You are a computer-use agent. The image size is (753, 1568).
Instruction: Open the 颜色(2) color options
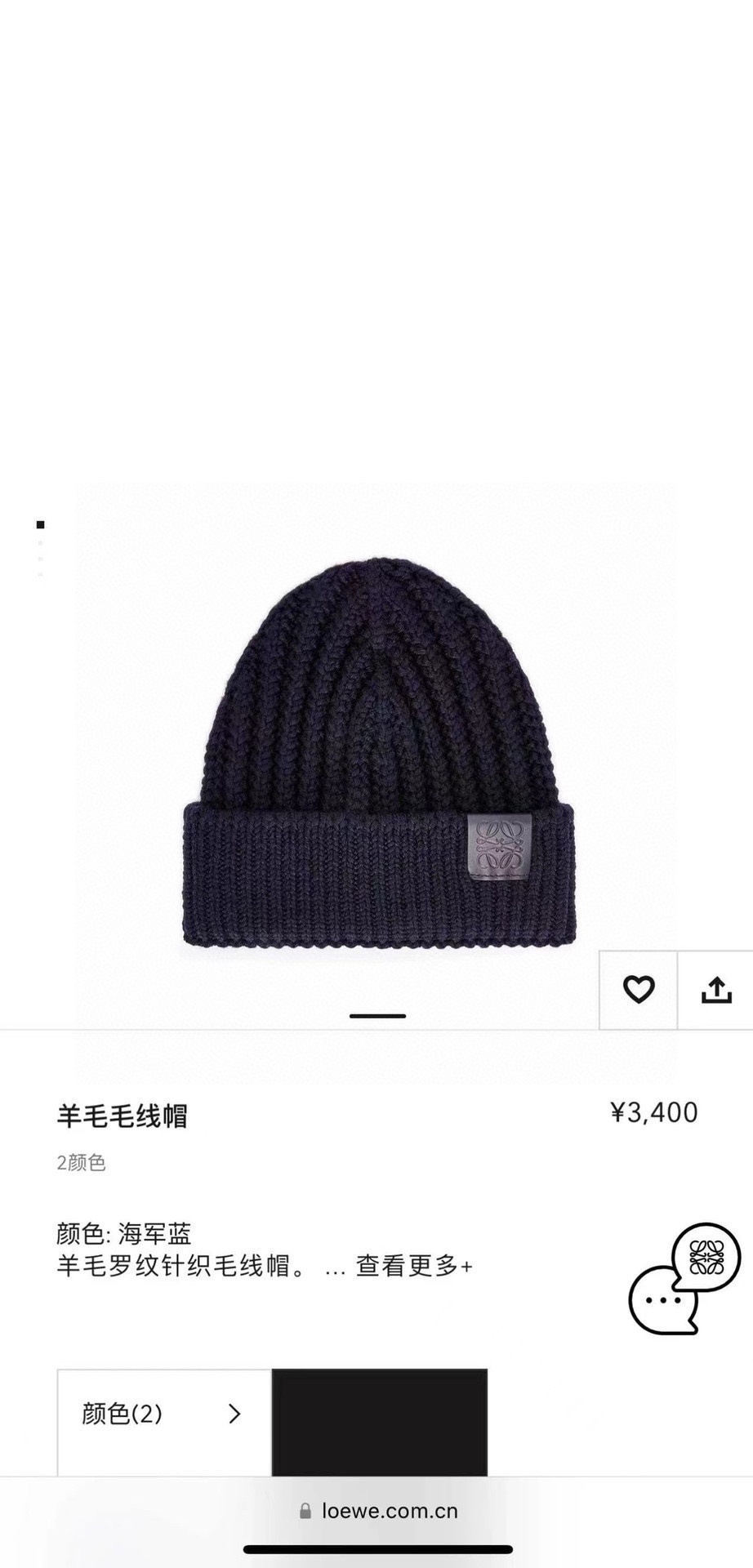163,1414
